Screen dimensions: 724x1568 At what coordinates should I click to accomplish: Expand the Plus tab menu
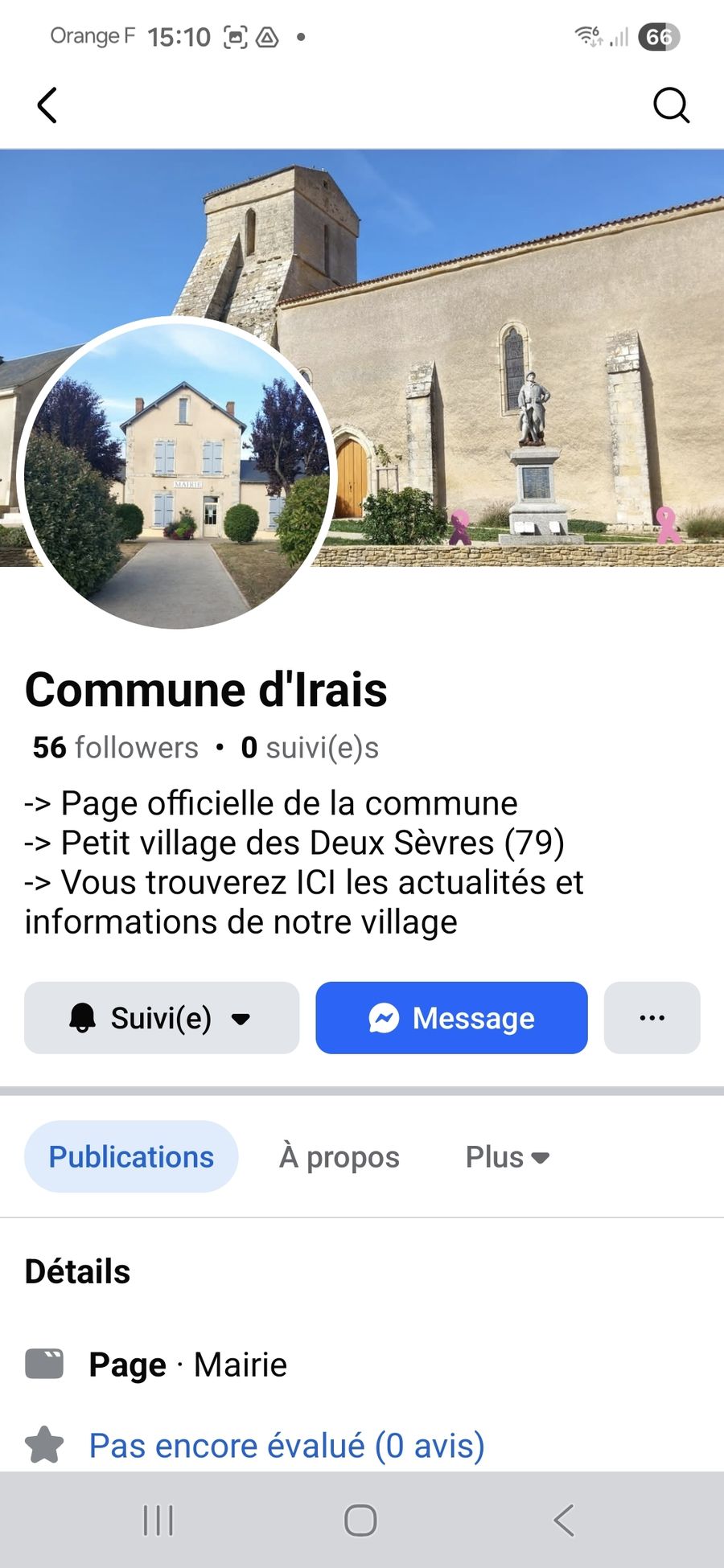tap(507, 1156)
